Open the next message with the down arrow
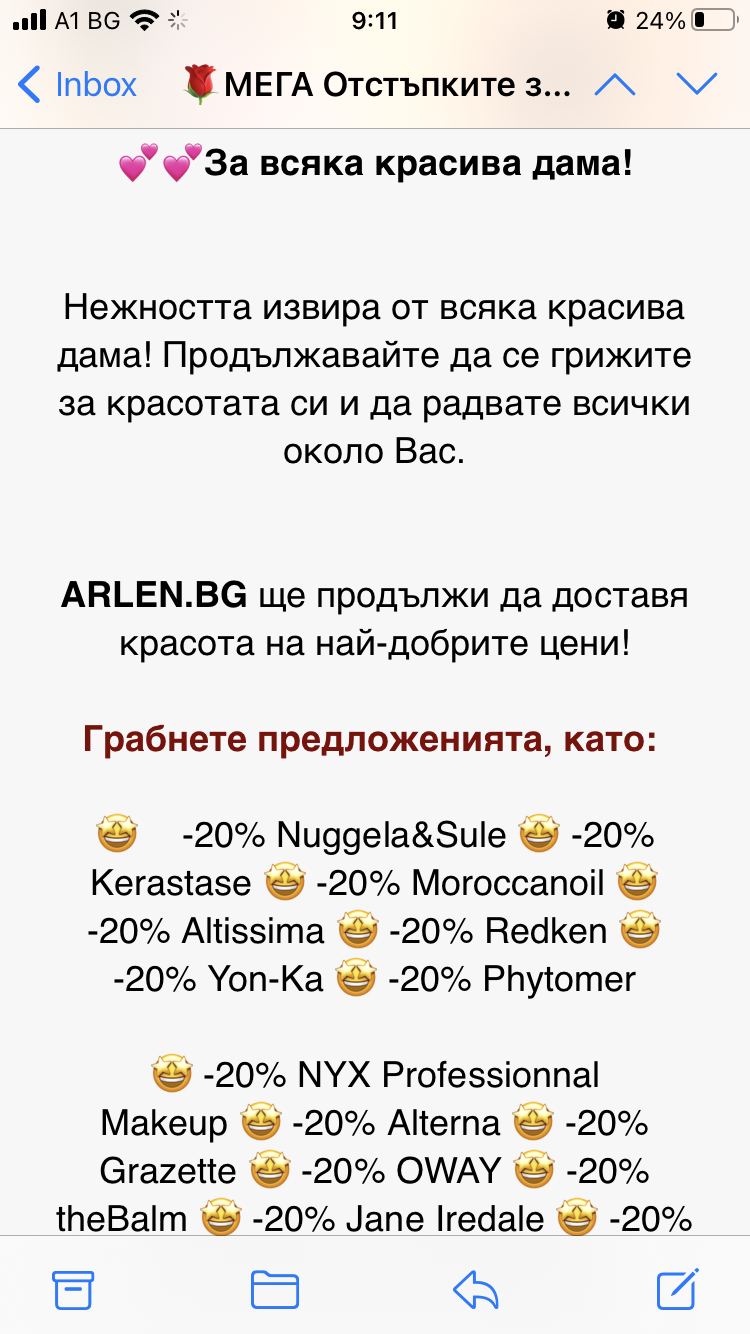750x1334 pixels. (x=697, y=85)
